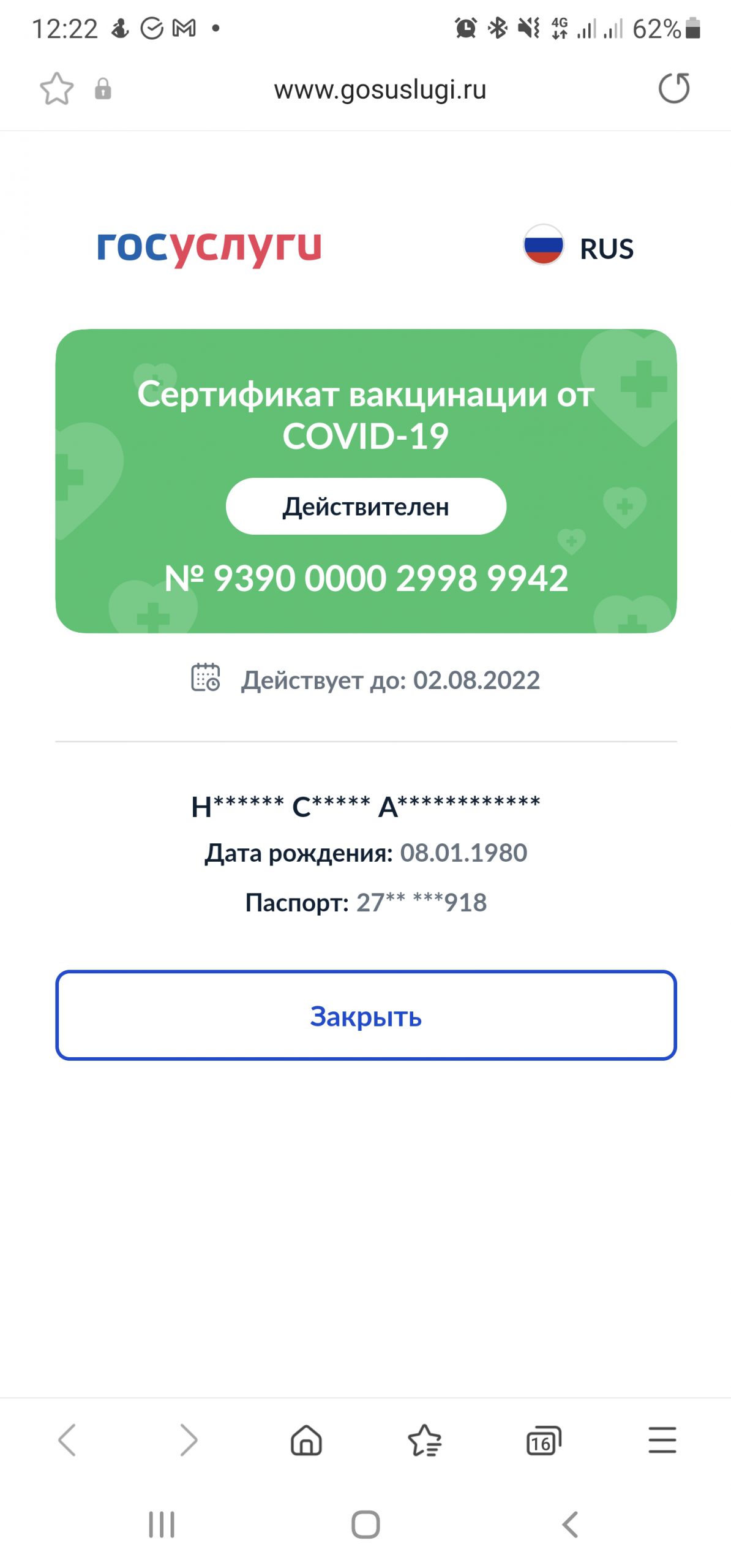Open the browser home page
Screen dimensions: 731x1568
(x=306, y=1440)
